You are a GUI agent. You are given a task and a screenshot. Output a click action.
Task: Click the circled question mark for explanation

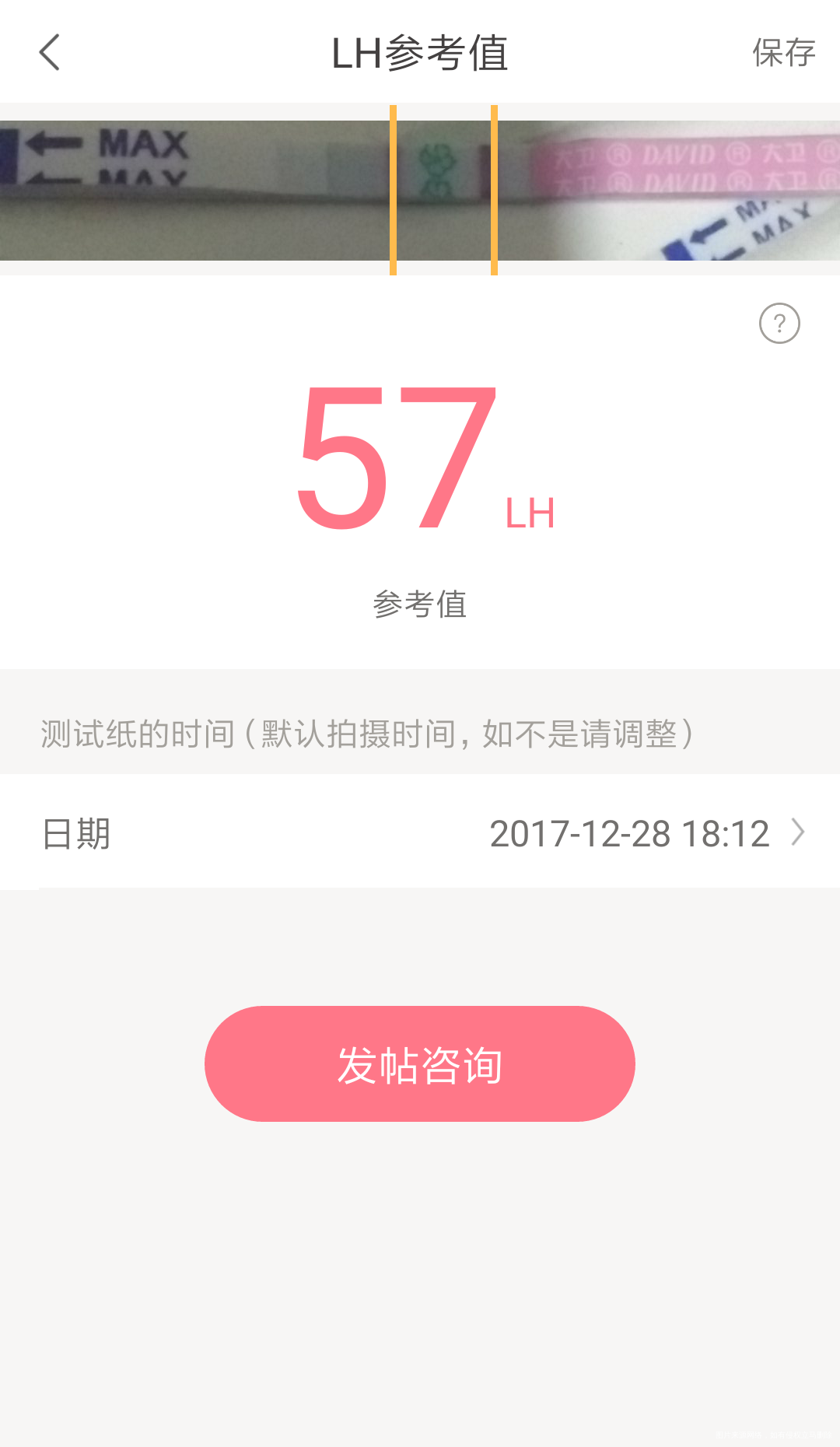pos(780,322)
